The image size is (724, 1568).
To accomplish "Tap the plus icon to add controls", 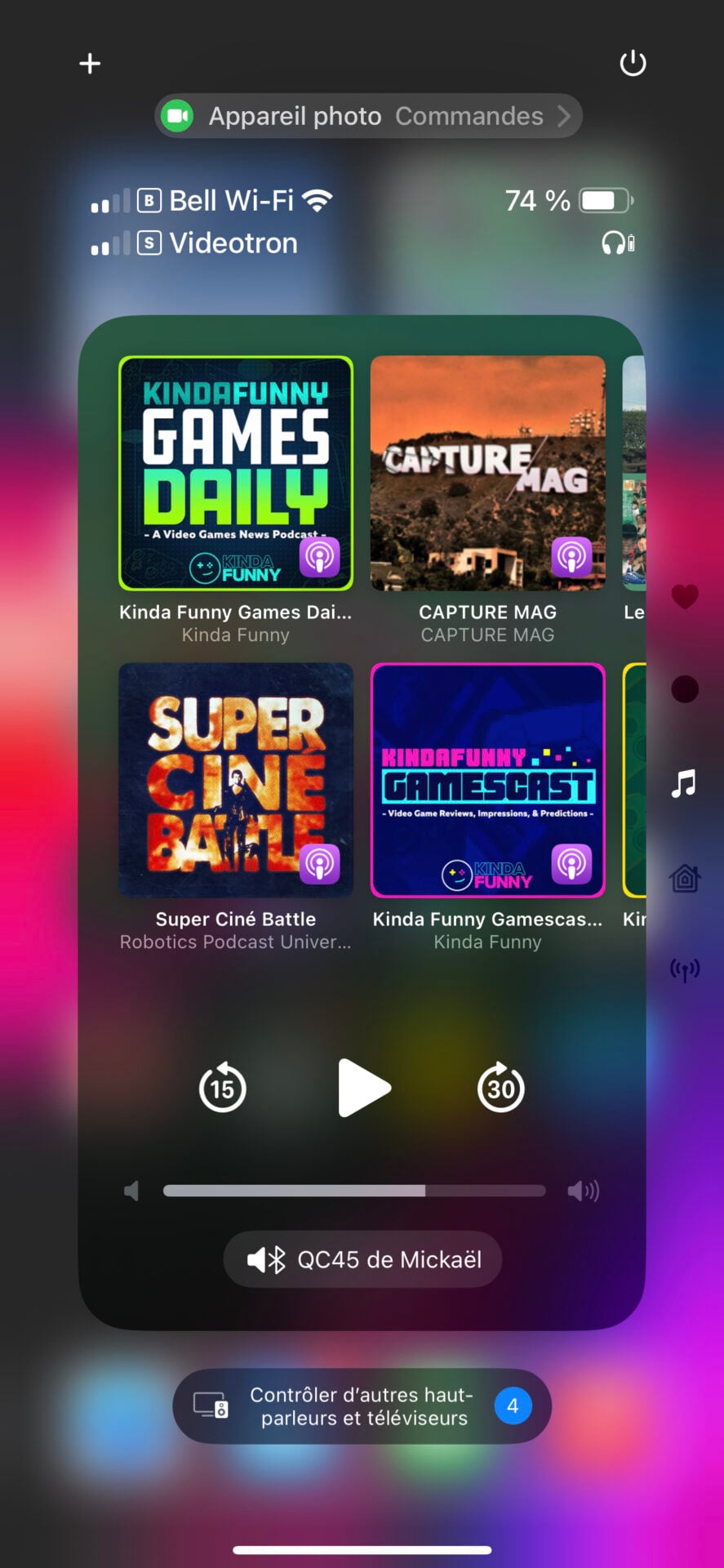I will [90, 64].
